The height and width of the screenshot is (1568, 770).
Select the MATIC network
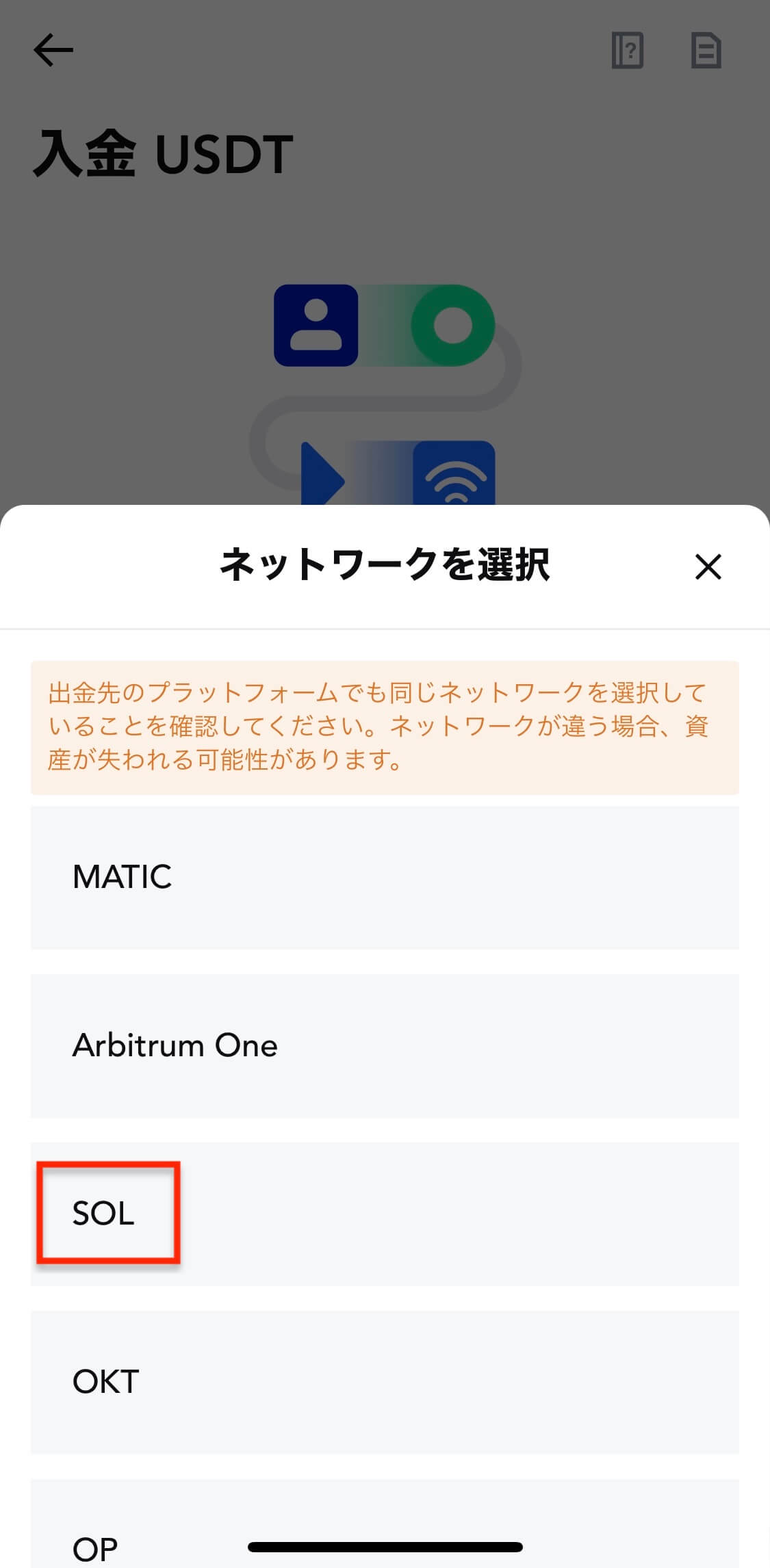[x=385, y=877]
